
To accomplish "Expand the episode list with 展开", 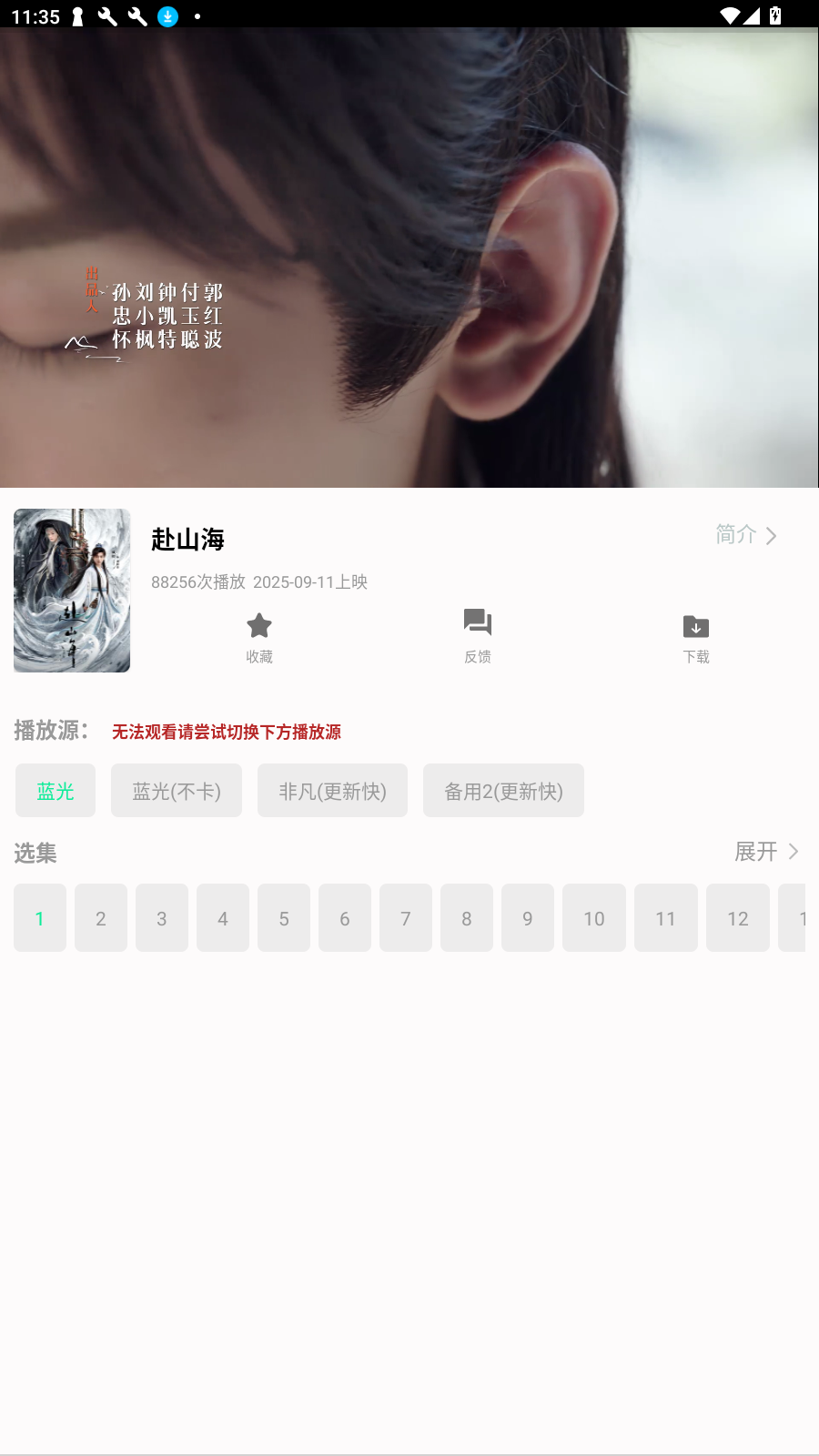I will coord(766,852).
